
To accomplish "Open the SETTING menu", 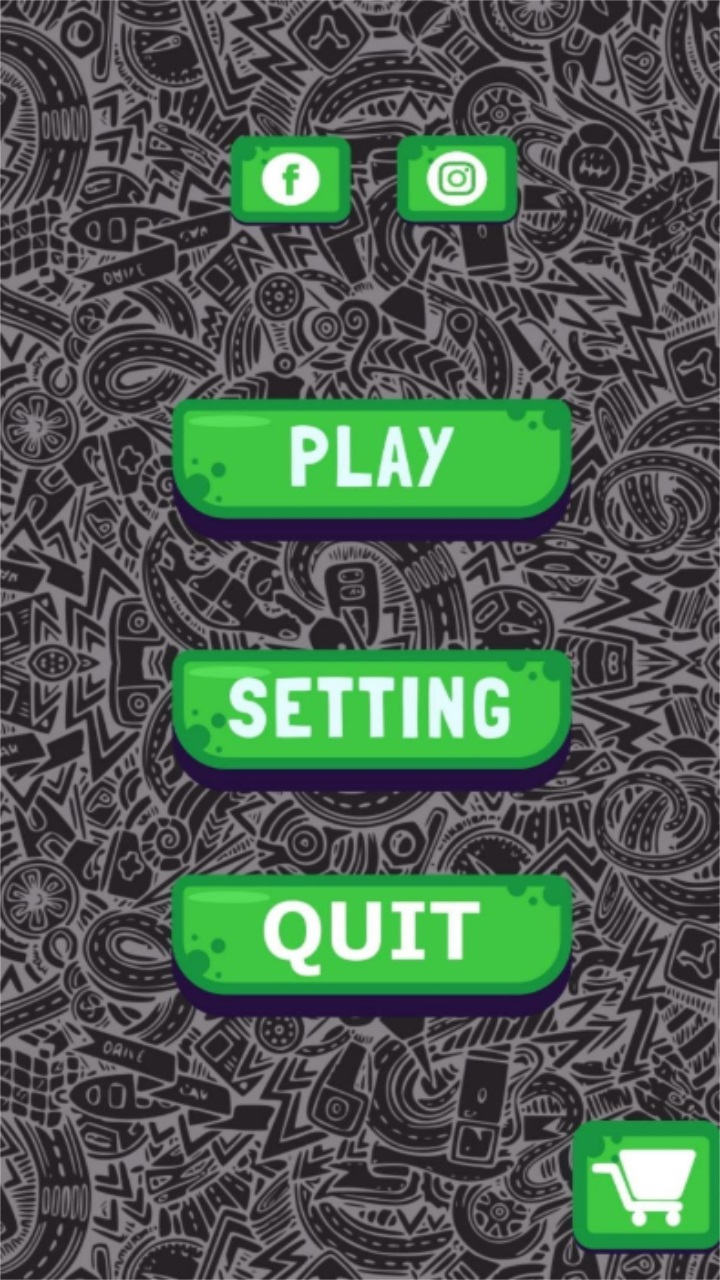I will [372, 707].
